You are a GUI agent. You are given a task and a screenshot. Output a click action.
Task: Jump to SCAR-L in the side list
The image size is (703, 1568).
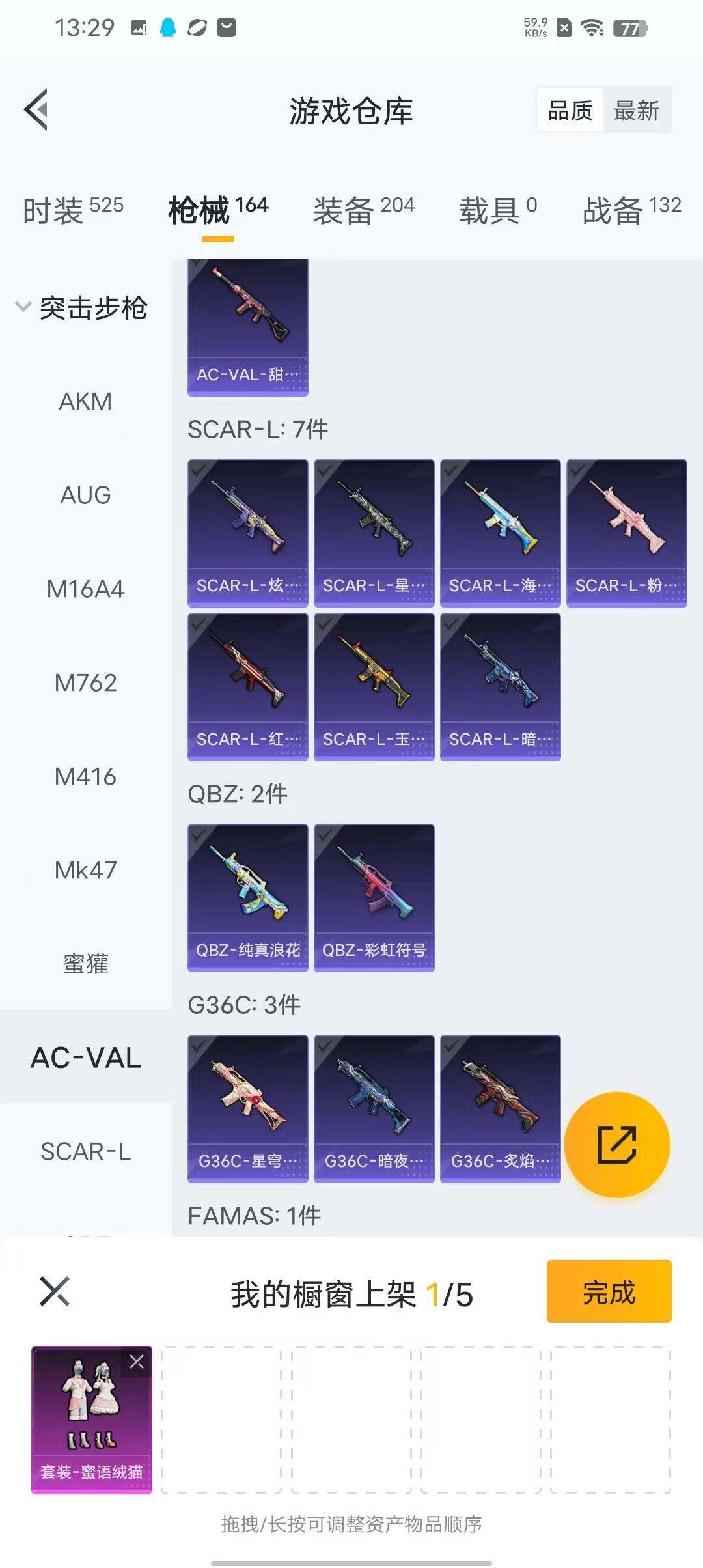point(85,1151)
